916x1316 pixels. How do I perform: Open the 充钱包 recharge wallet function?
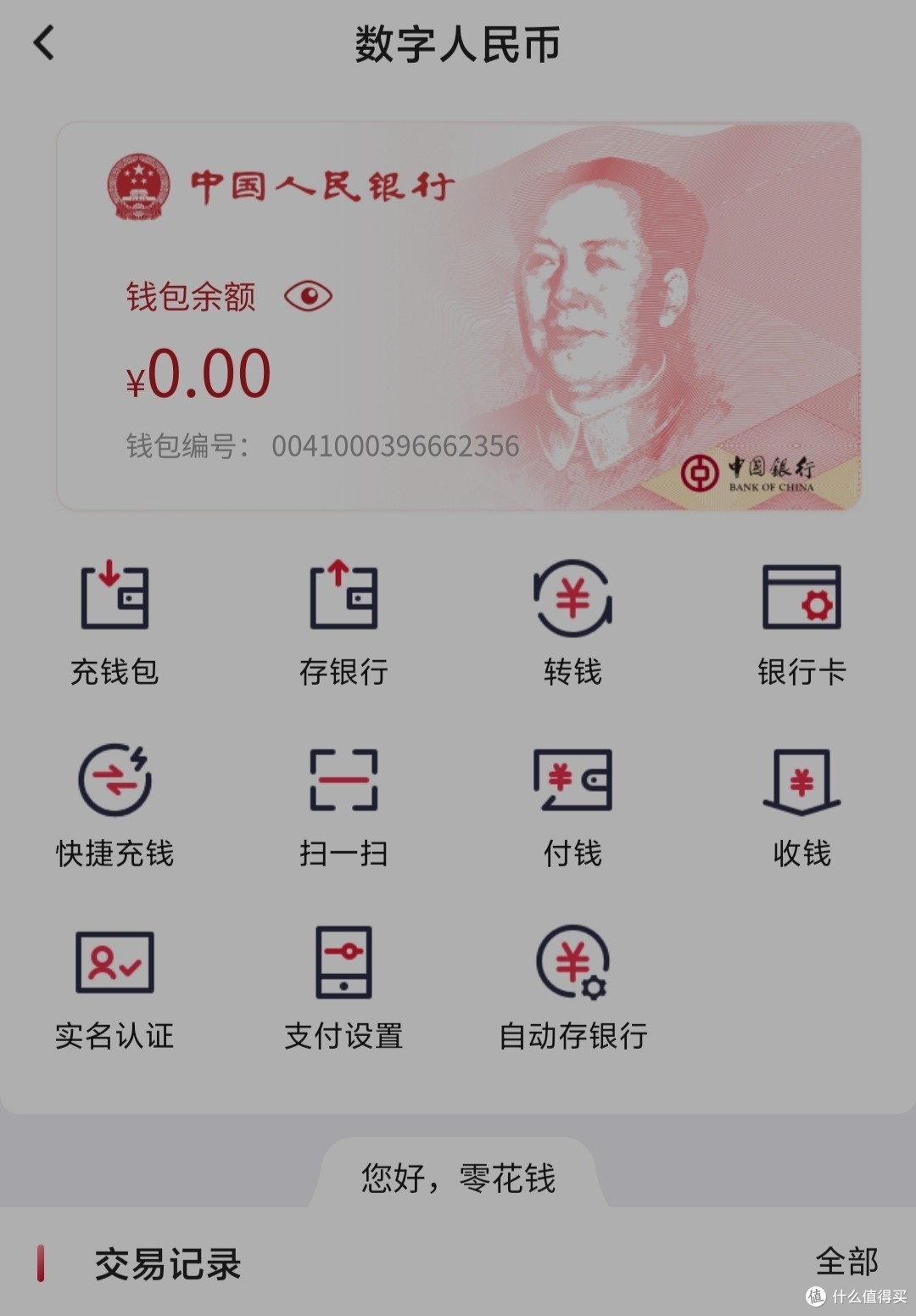(x=116, y=619)
